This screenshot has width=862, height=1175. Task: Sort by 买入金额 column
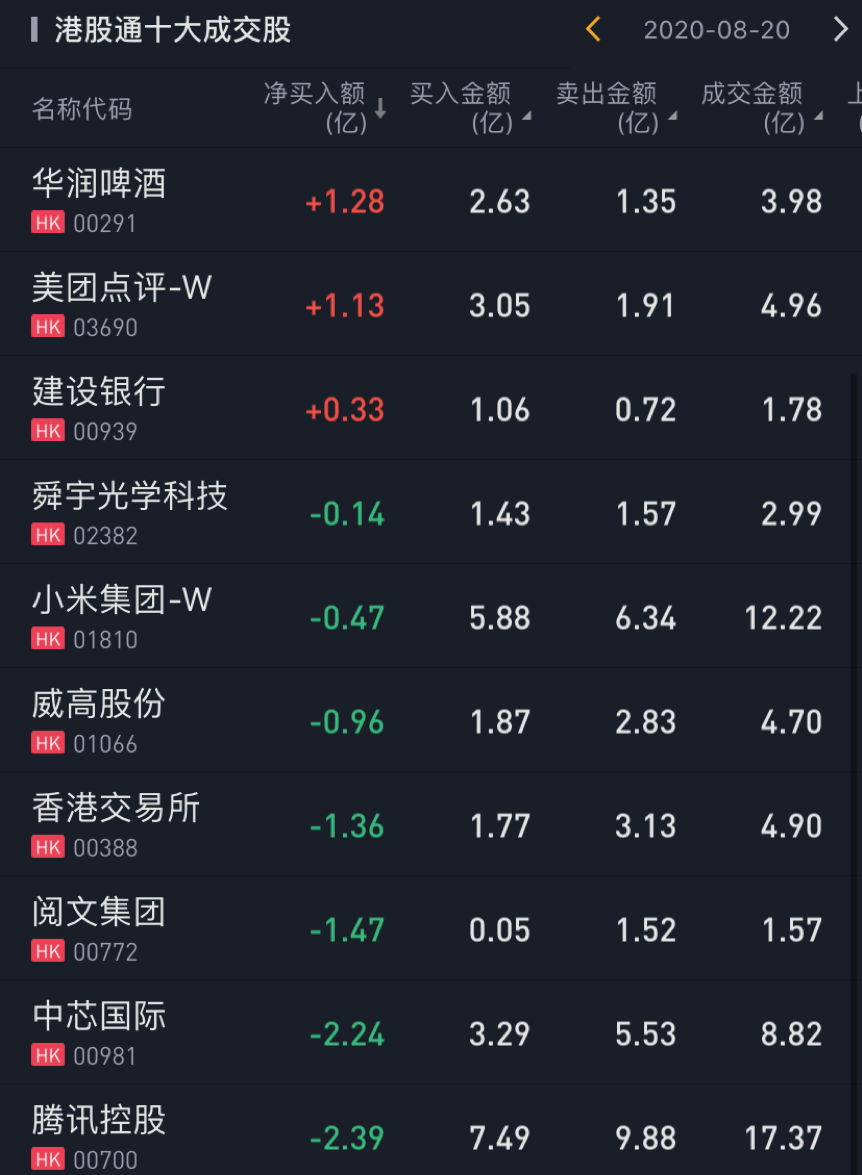[x=470, y=107]
